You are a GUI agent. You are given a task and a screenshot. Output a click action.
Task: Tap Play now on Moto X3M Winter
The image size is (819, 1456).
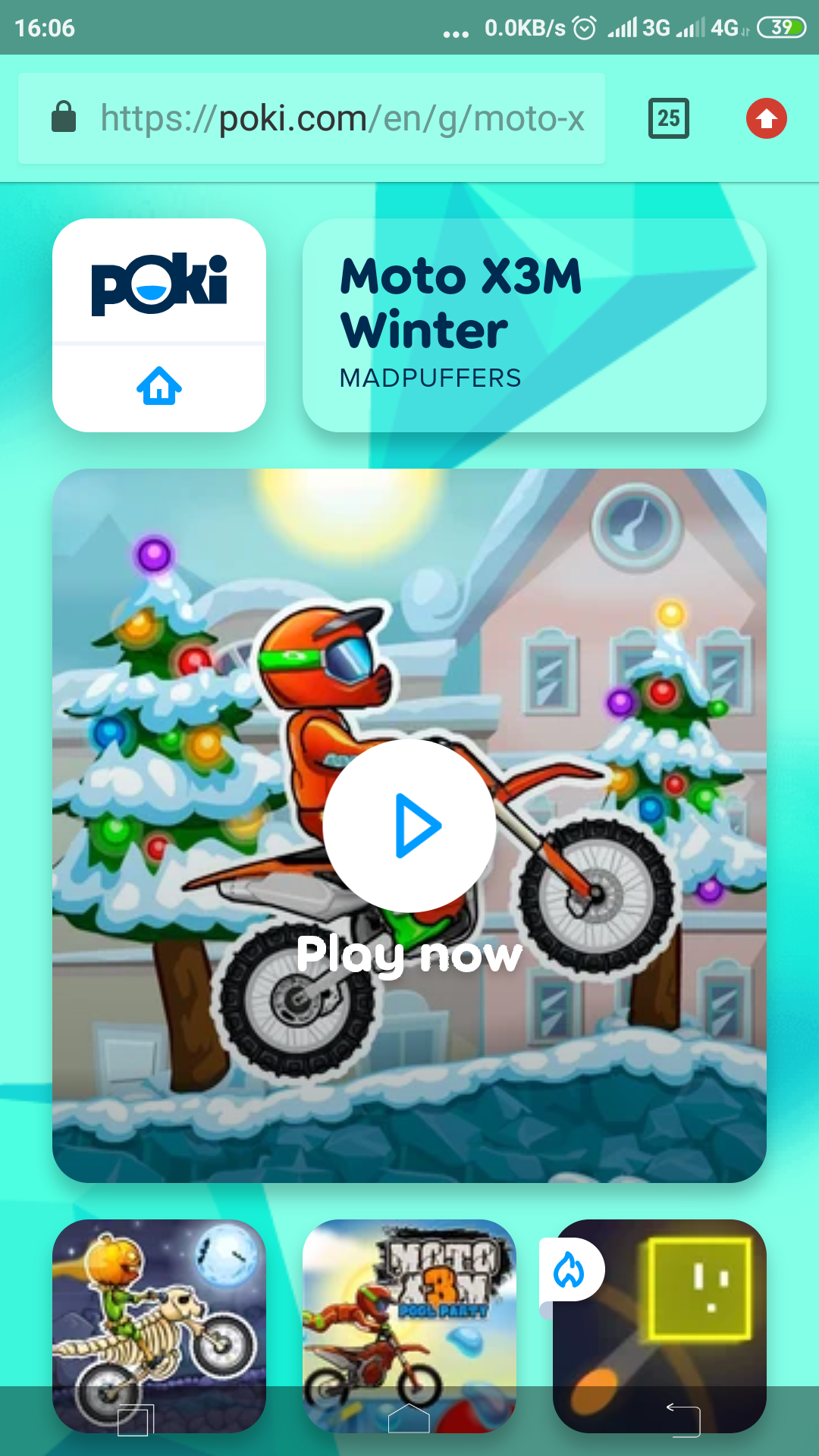click(x=409, y=955)
